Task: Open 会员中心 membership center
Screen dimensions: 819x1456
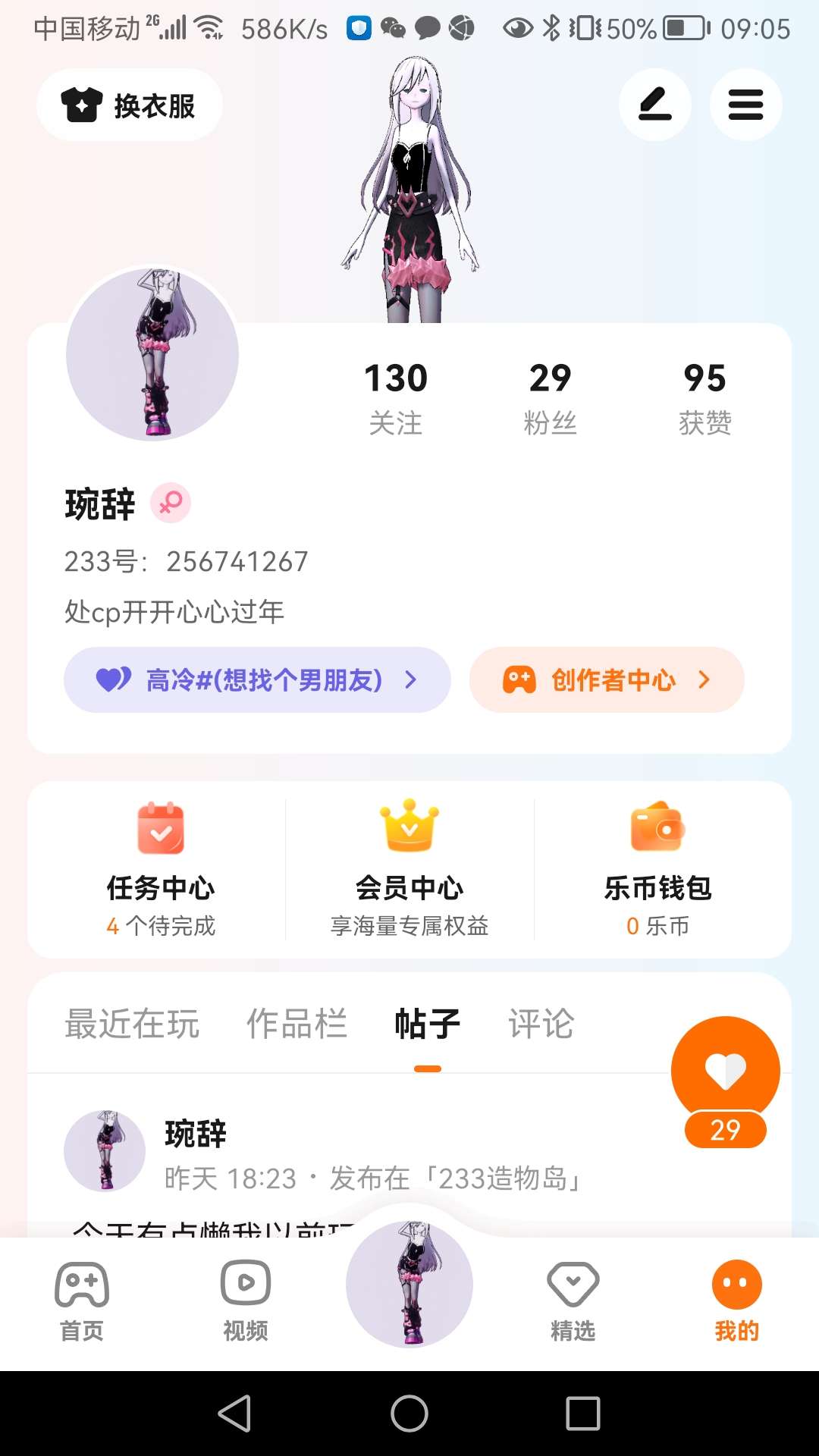Action: pos(409,869)
